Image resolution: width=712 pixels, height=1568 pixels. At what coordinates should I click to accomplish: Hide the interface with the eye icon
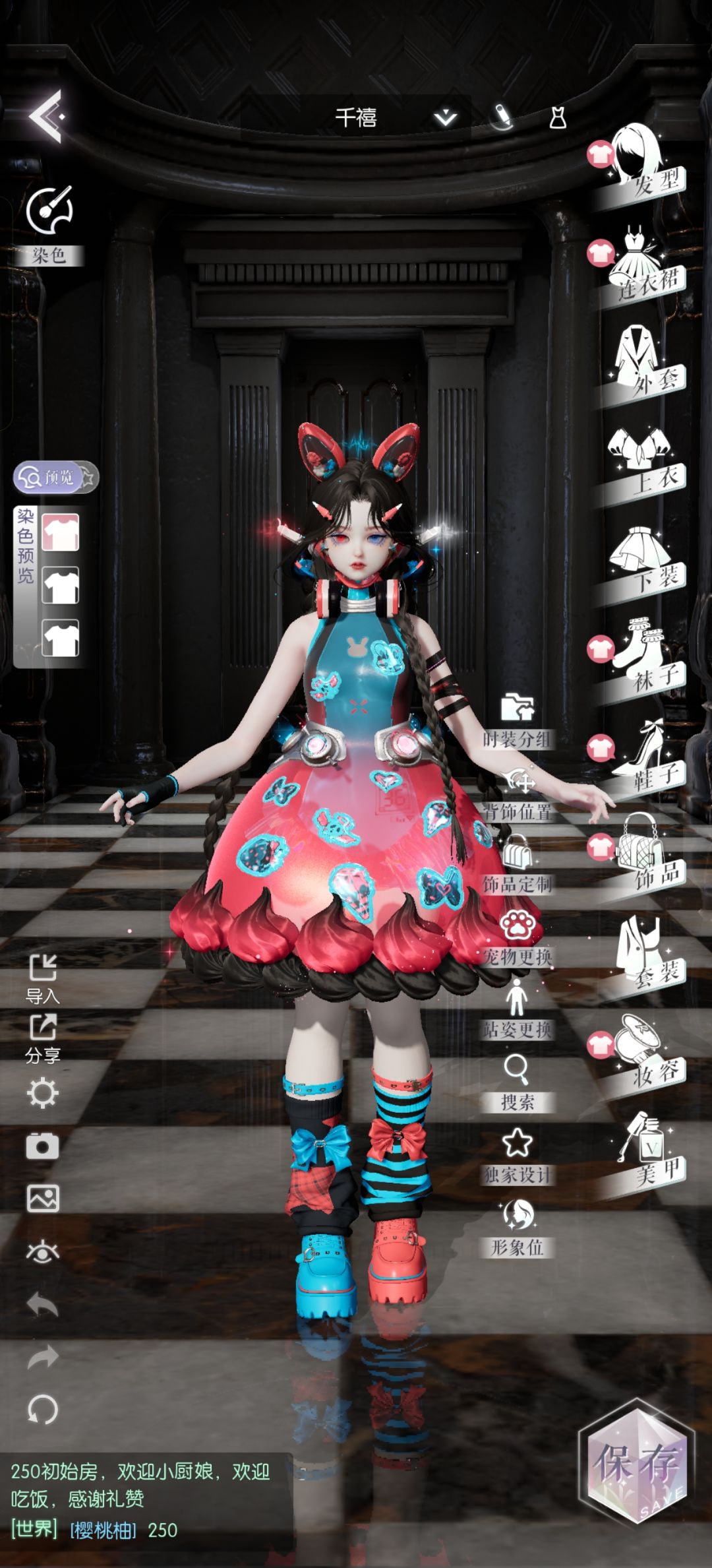[x=43, y=1251]
